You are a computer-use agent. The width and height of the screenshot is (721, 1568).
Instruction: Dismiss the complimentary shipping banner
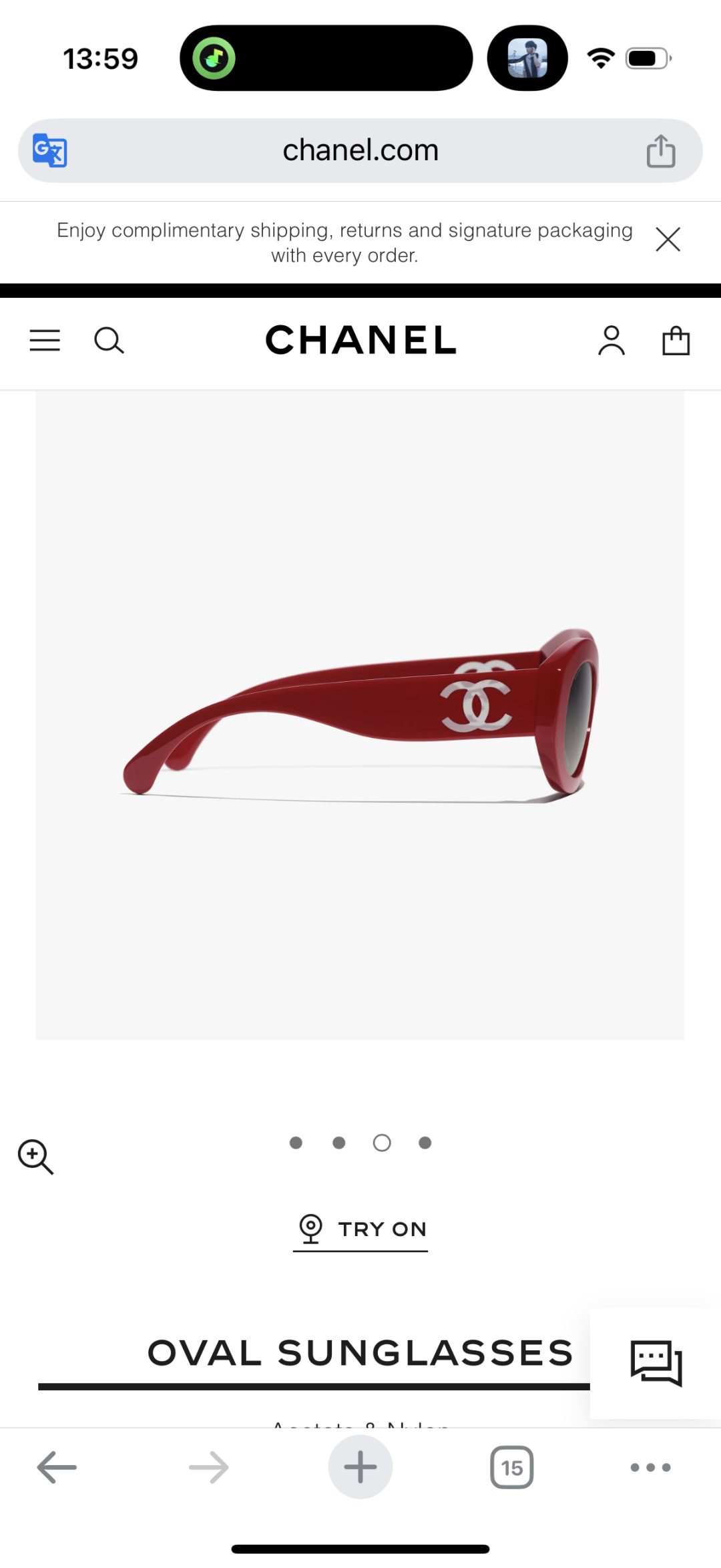click(668, 240)
